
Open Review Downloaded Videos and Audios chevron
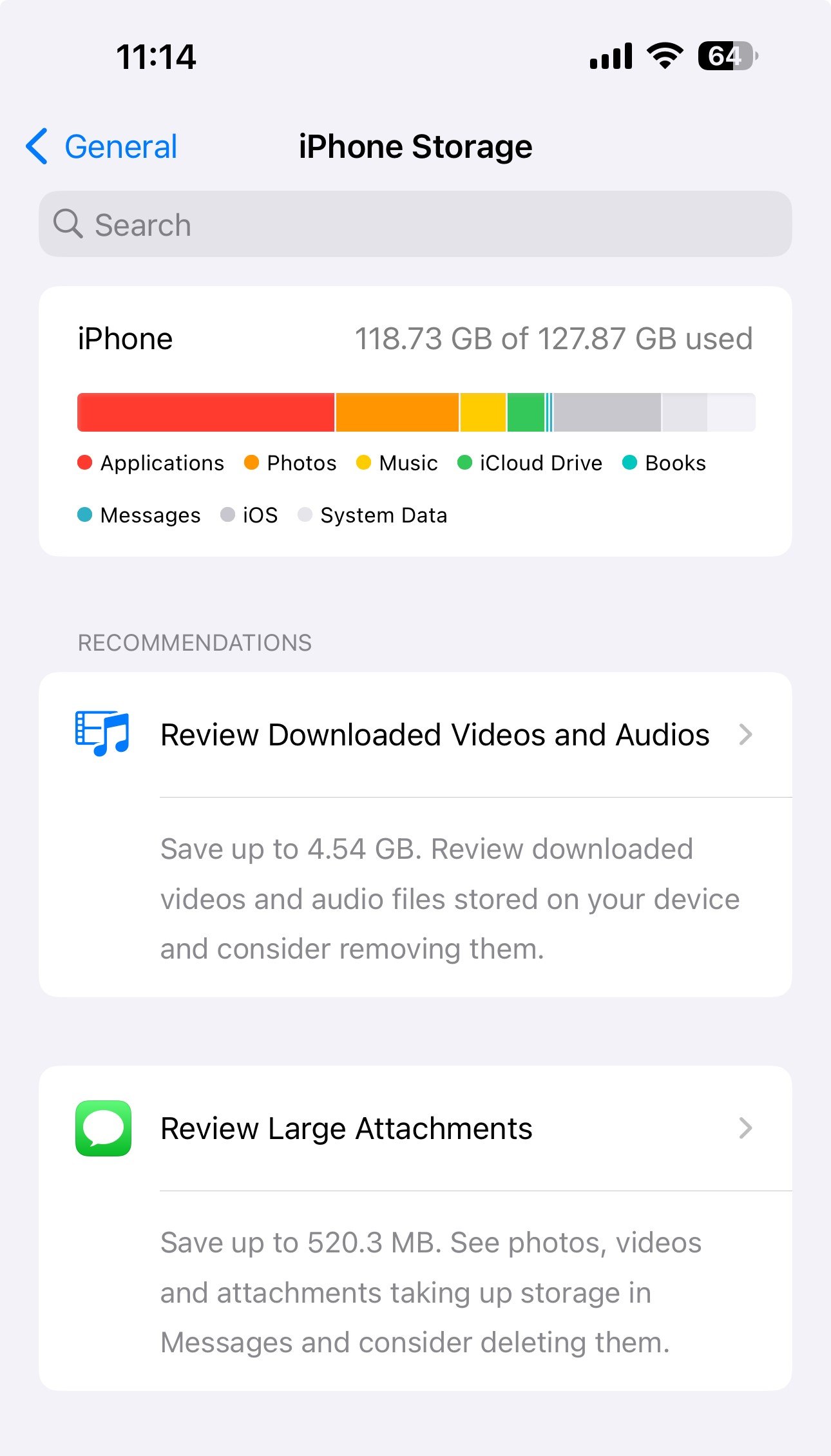(x=746, y=734)
